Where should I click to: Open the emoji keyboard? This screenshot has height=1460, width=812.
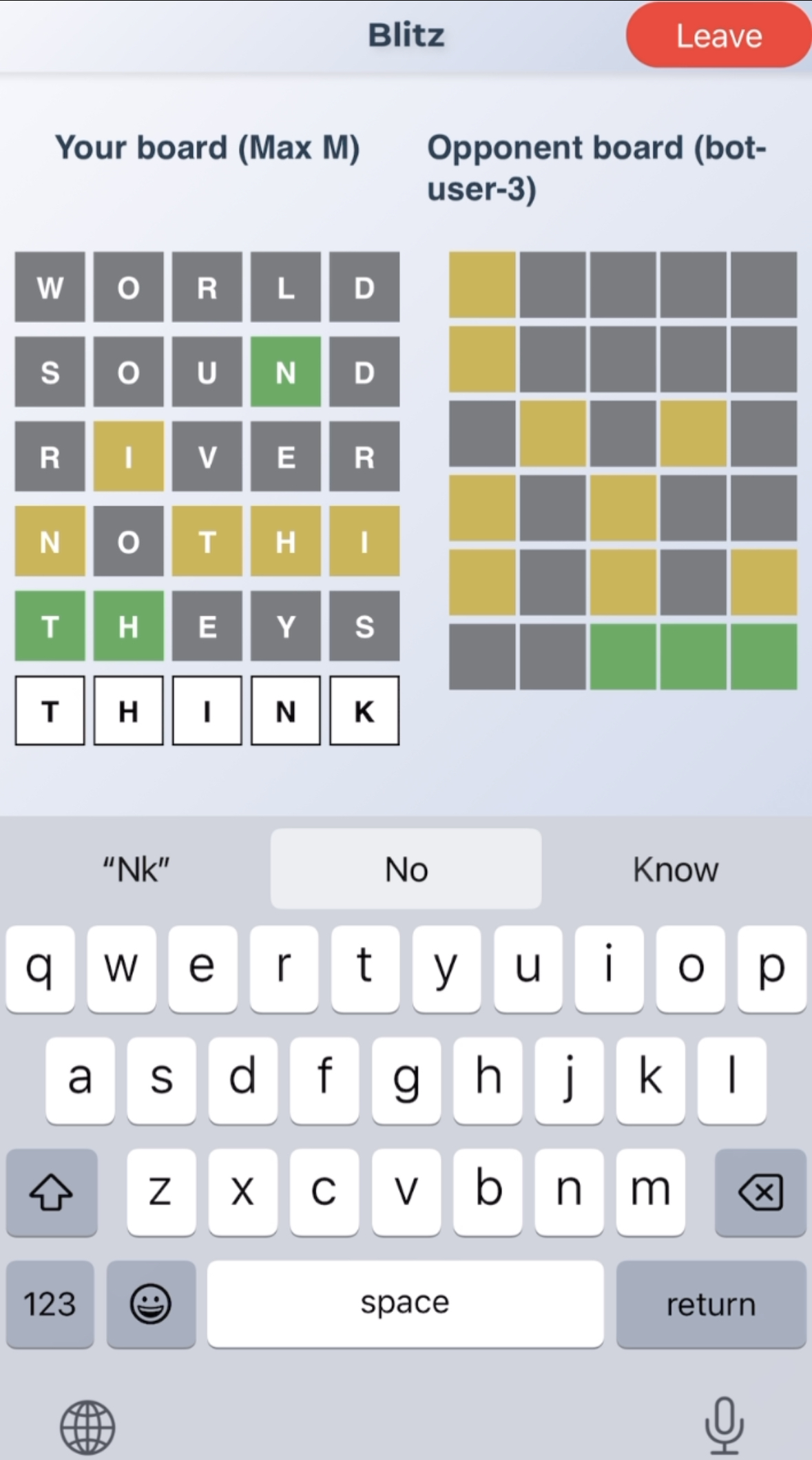coord(151,1304)
